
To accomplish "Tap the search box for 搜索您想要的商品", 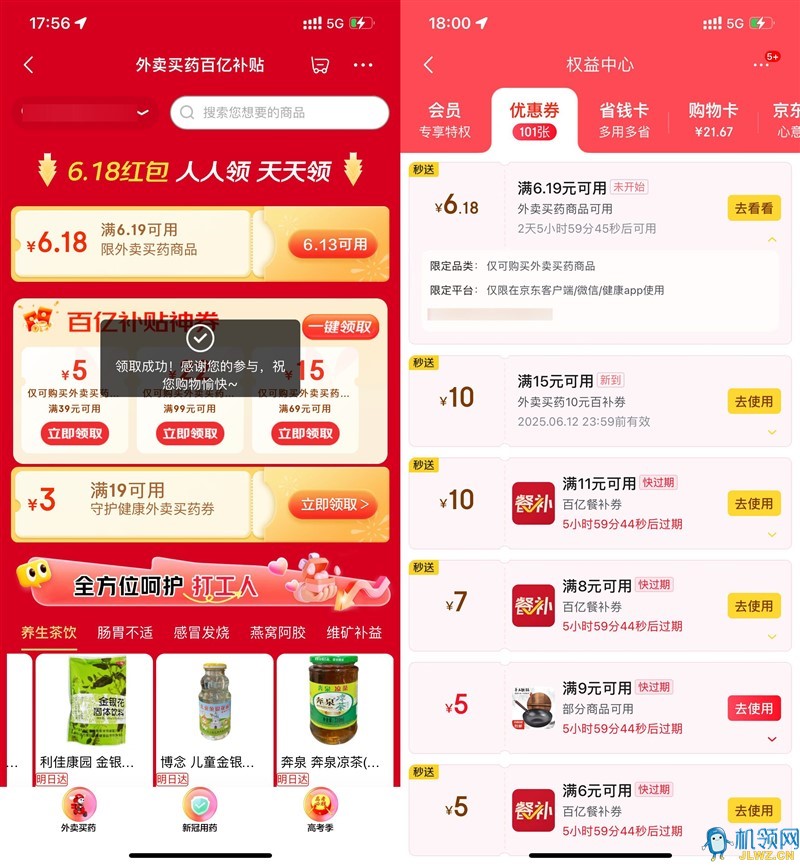I will coord(280,112).
